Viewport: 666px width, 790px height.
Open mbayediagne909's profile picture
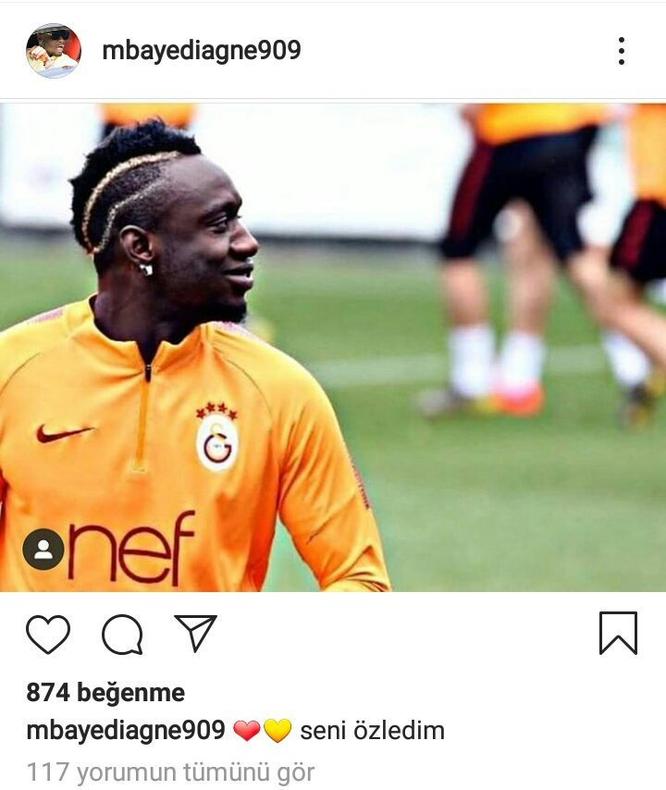click(x=52, y=50)
